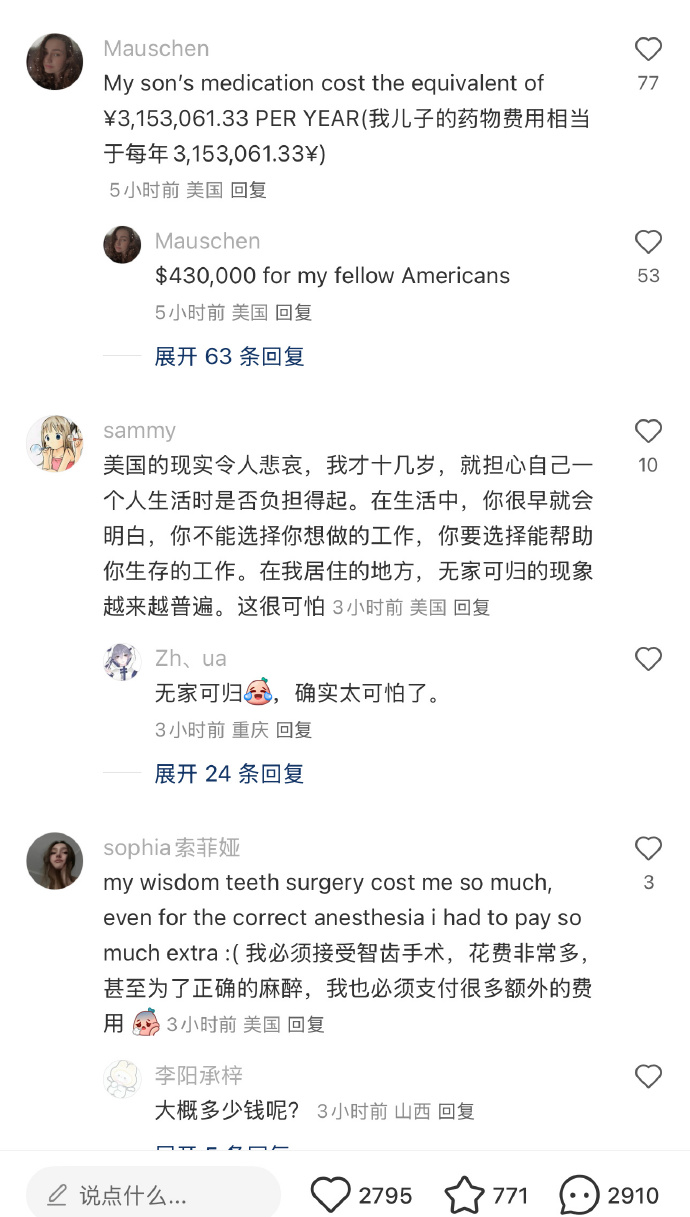Screen dimensions: 690x1217
Task: Like Mauschen's comment about medication cost
Action: pos(648,49)
